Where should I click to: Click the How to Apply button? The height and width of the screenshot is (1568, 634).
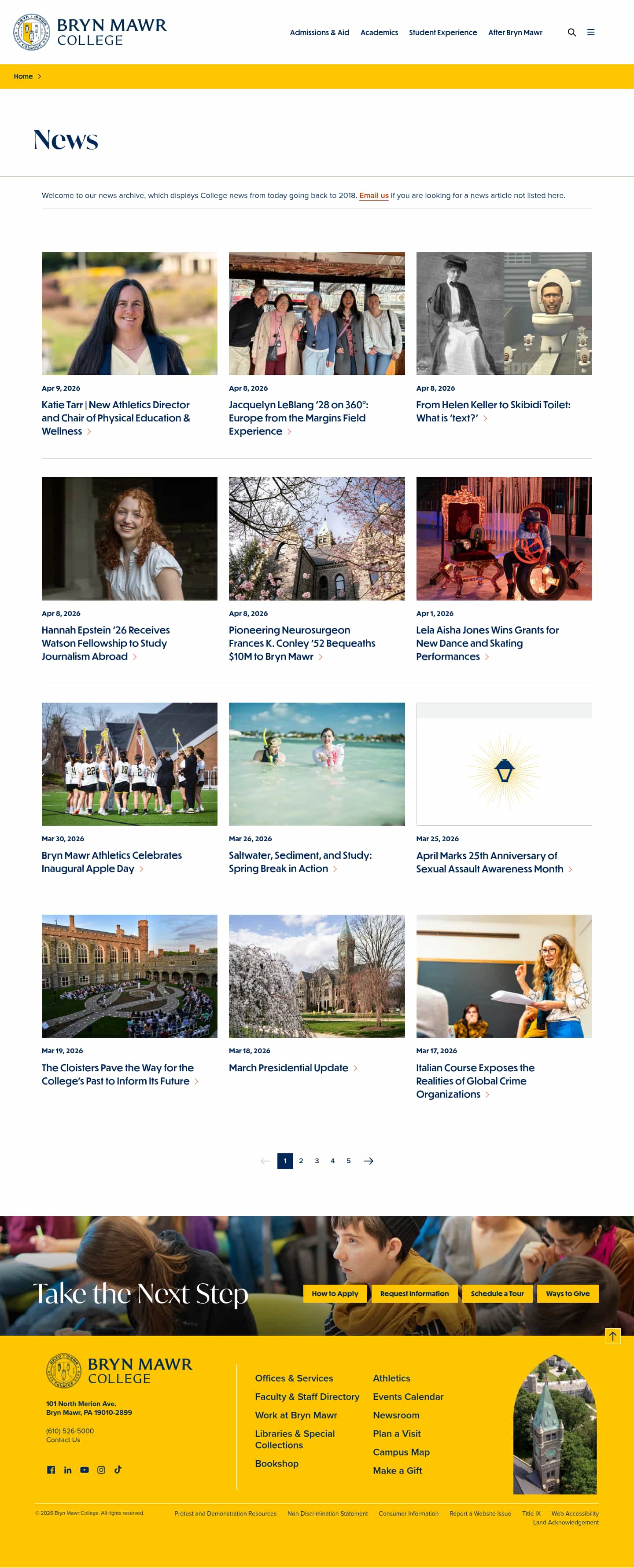tap(335, 1293)
